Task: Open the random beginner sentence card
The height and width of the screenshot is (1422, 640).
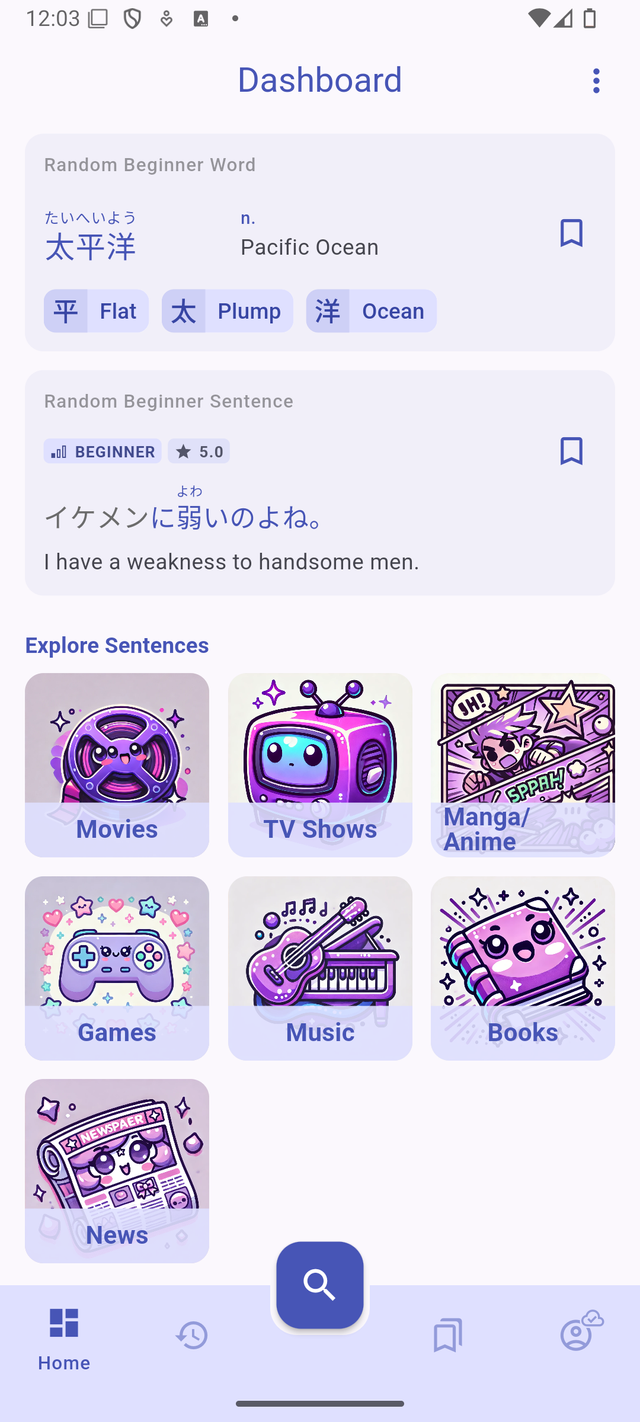Action: (300, 540)
